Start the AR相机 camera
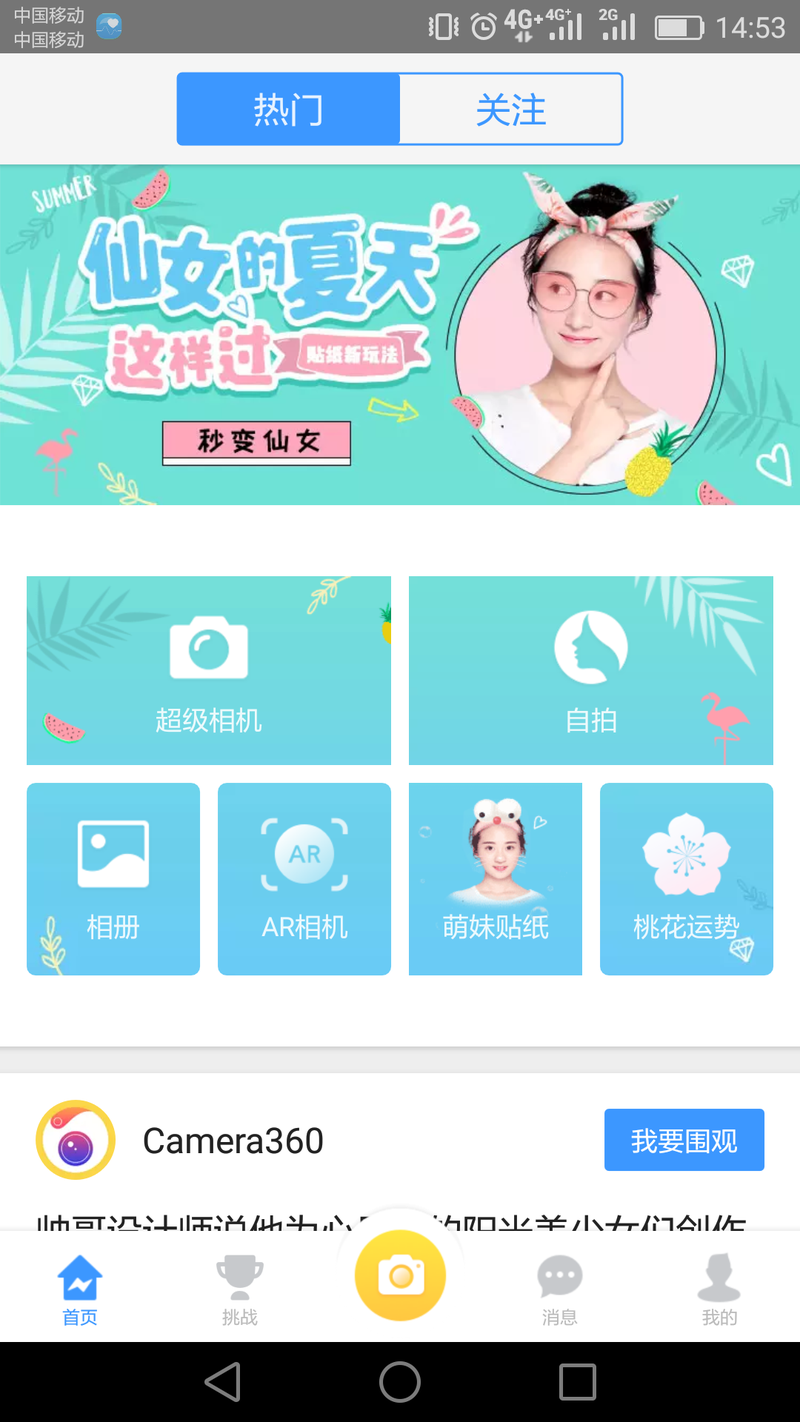Image resolution: width=800 pixels, height=1422 pixels. coord(304,879)
